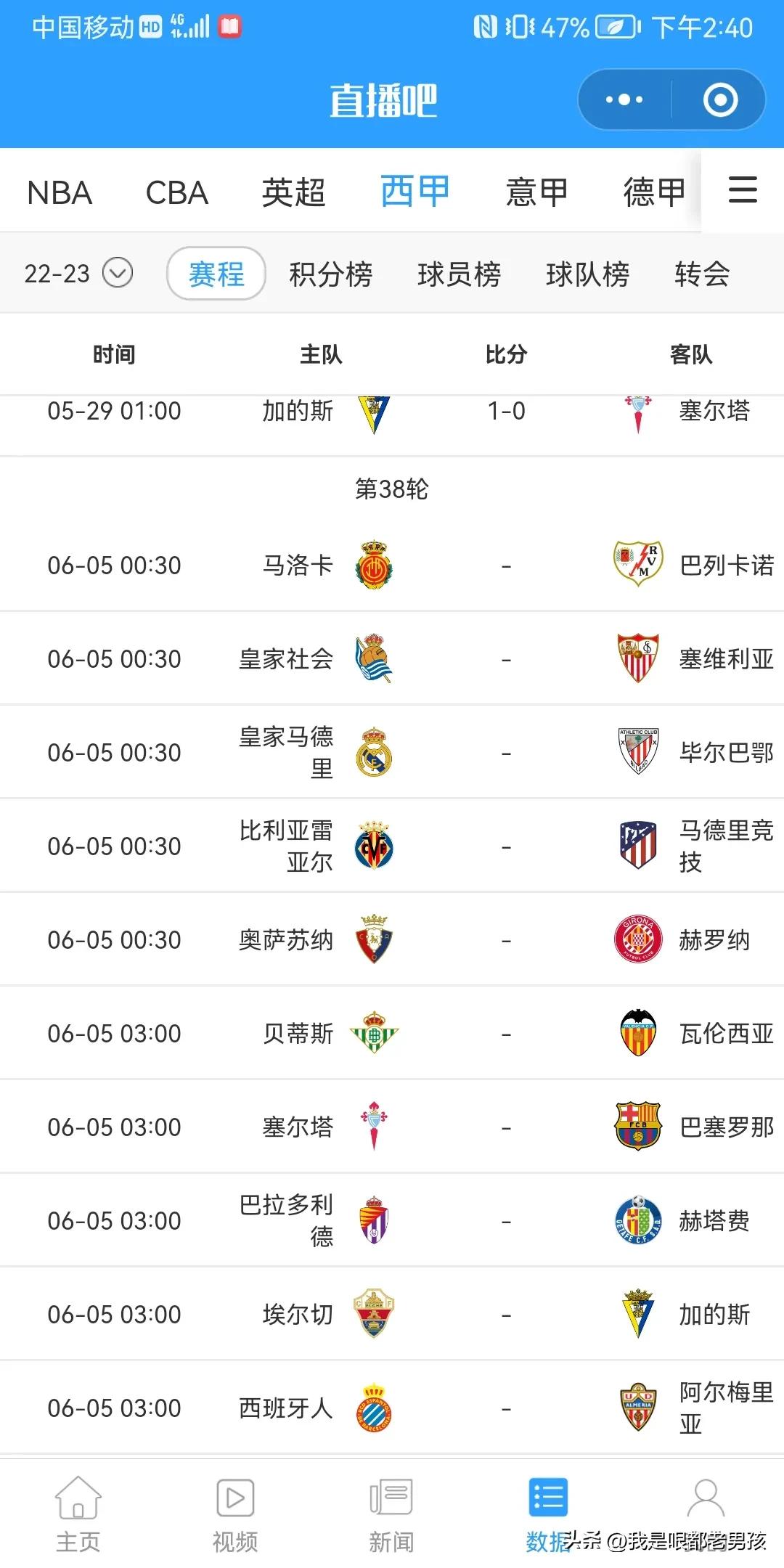Open the NBA section
The width and height of the screenshot is (784, 1568).
point(59,192)
